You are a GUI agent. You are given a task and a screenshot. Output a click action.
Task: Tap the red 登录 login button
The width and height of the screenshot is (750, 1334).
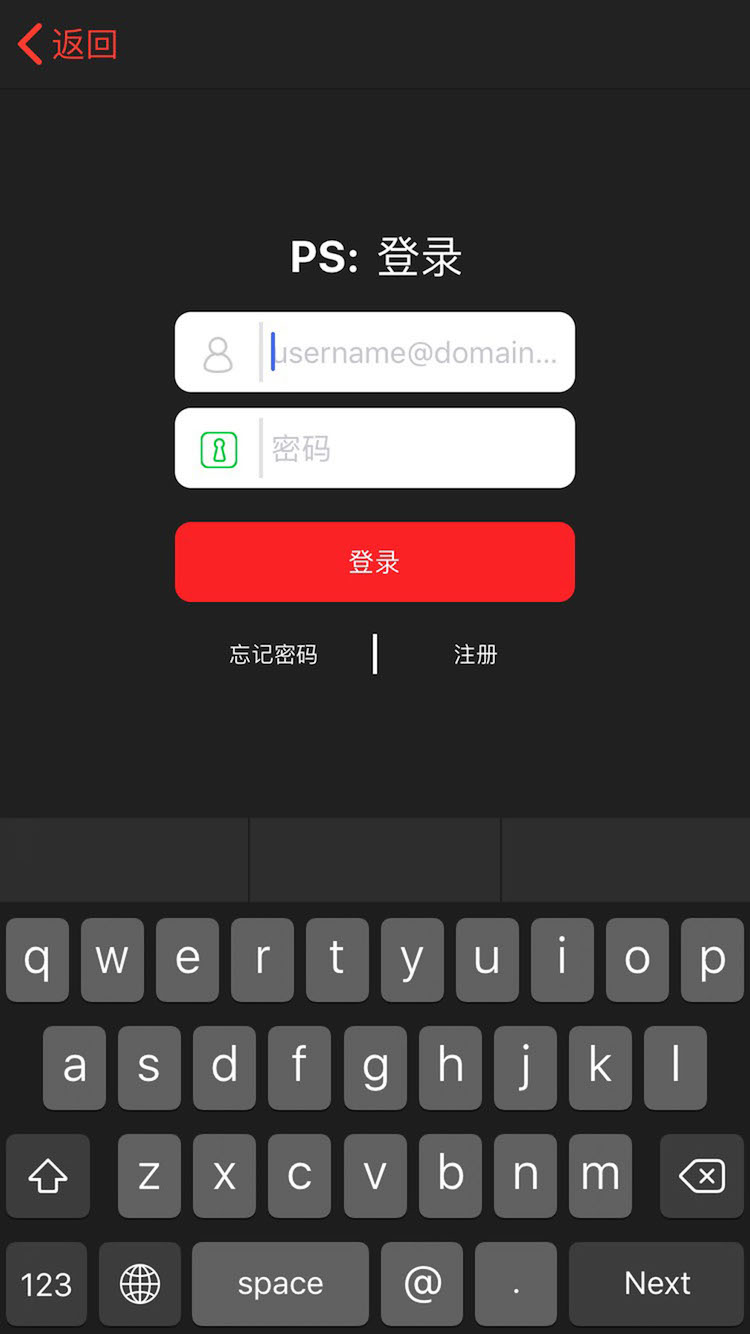pyautogui.click(x=375, y=562)
